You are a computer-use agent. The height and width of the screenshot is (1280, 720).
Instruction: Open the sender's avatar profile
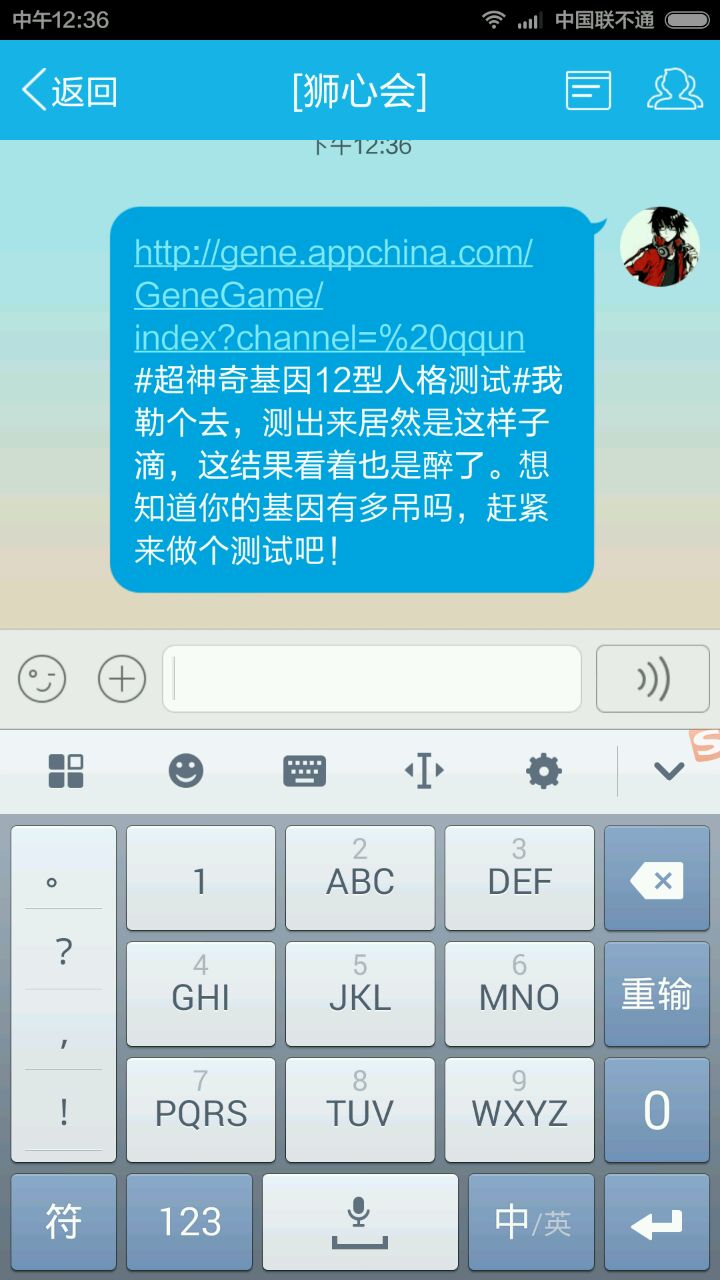click(x=660, y=247)
